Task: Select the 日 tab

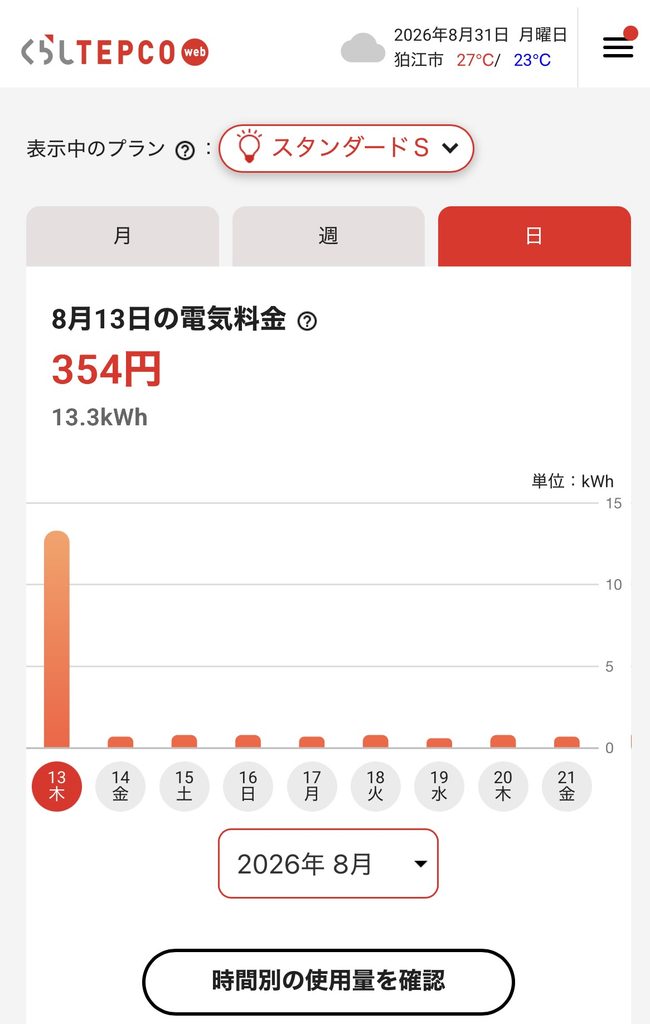Action: (534, 236)
